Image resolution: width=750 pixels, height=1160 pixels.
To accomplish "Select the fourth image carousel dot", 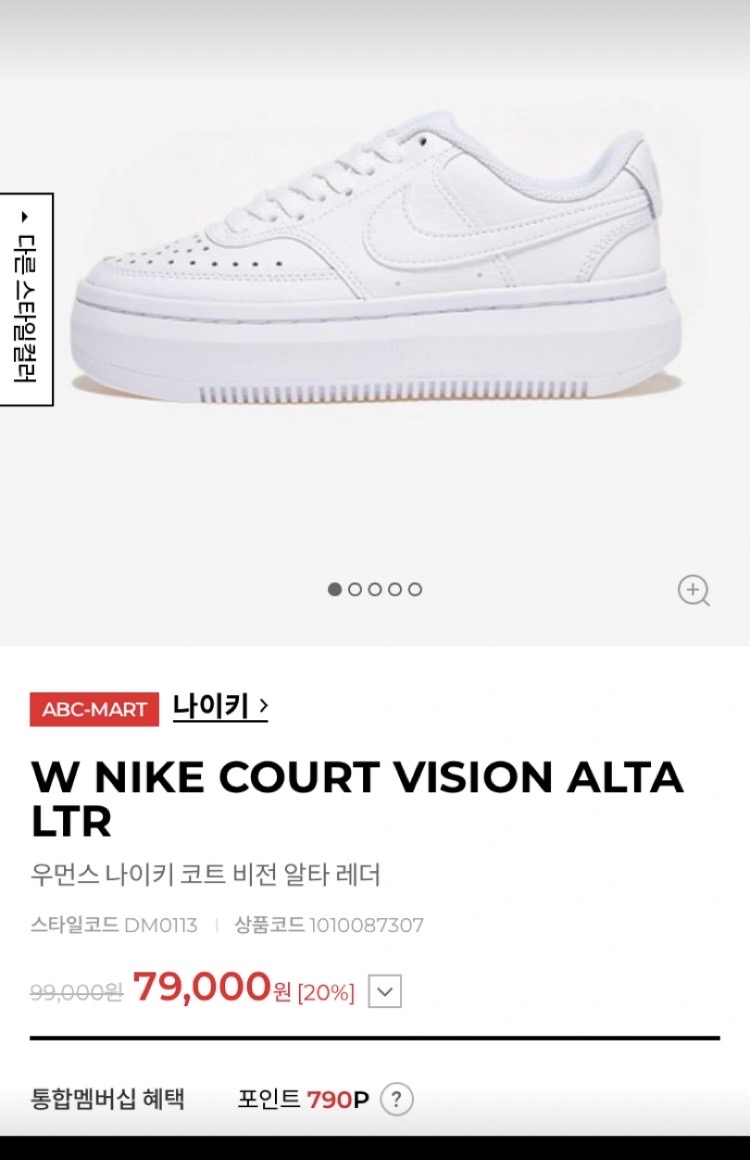I will pos(394,590).
